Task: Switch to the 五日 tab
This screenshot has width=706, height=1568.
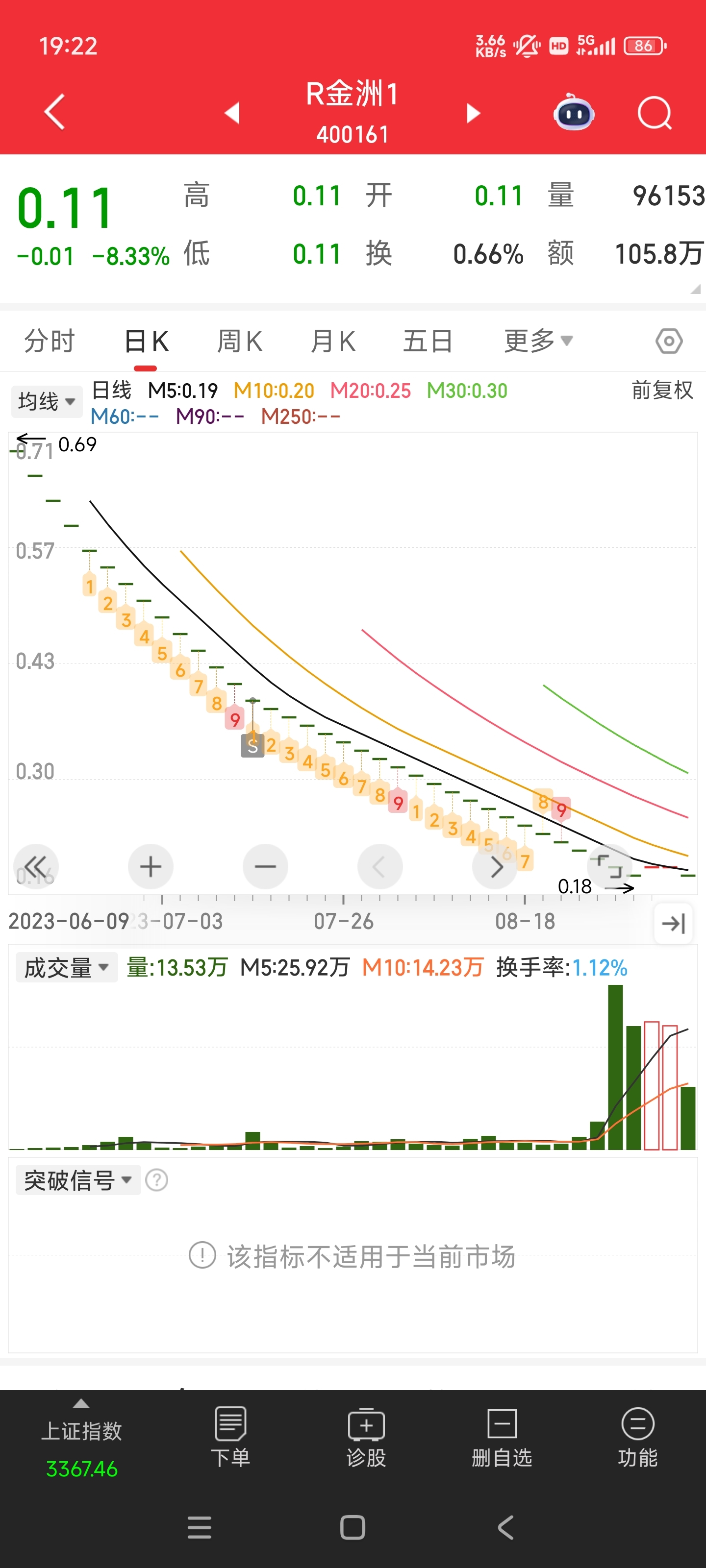Action: (428, 341)
